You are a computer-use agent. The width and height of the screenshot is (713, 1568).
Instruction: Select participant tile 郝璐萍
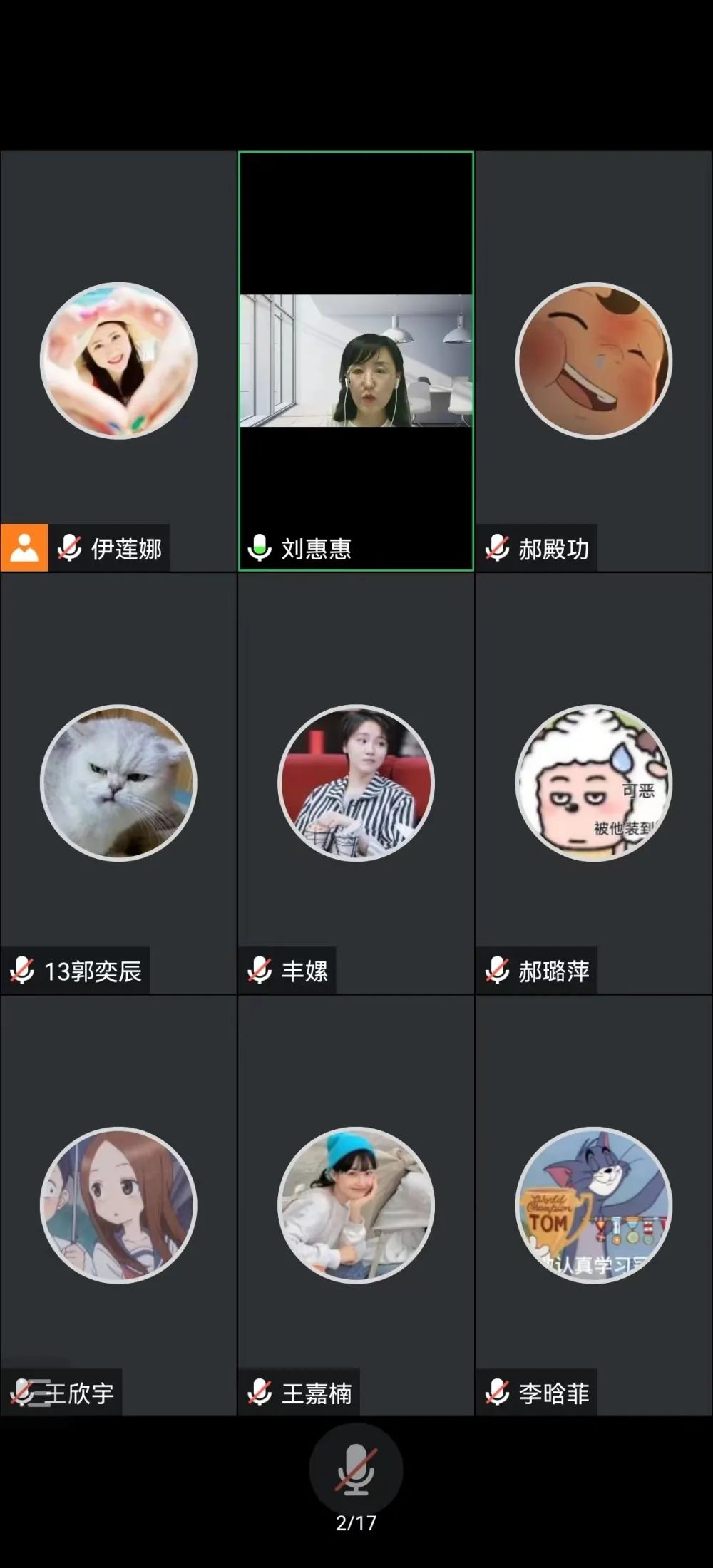[593, 783]
